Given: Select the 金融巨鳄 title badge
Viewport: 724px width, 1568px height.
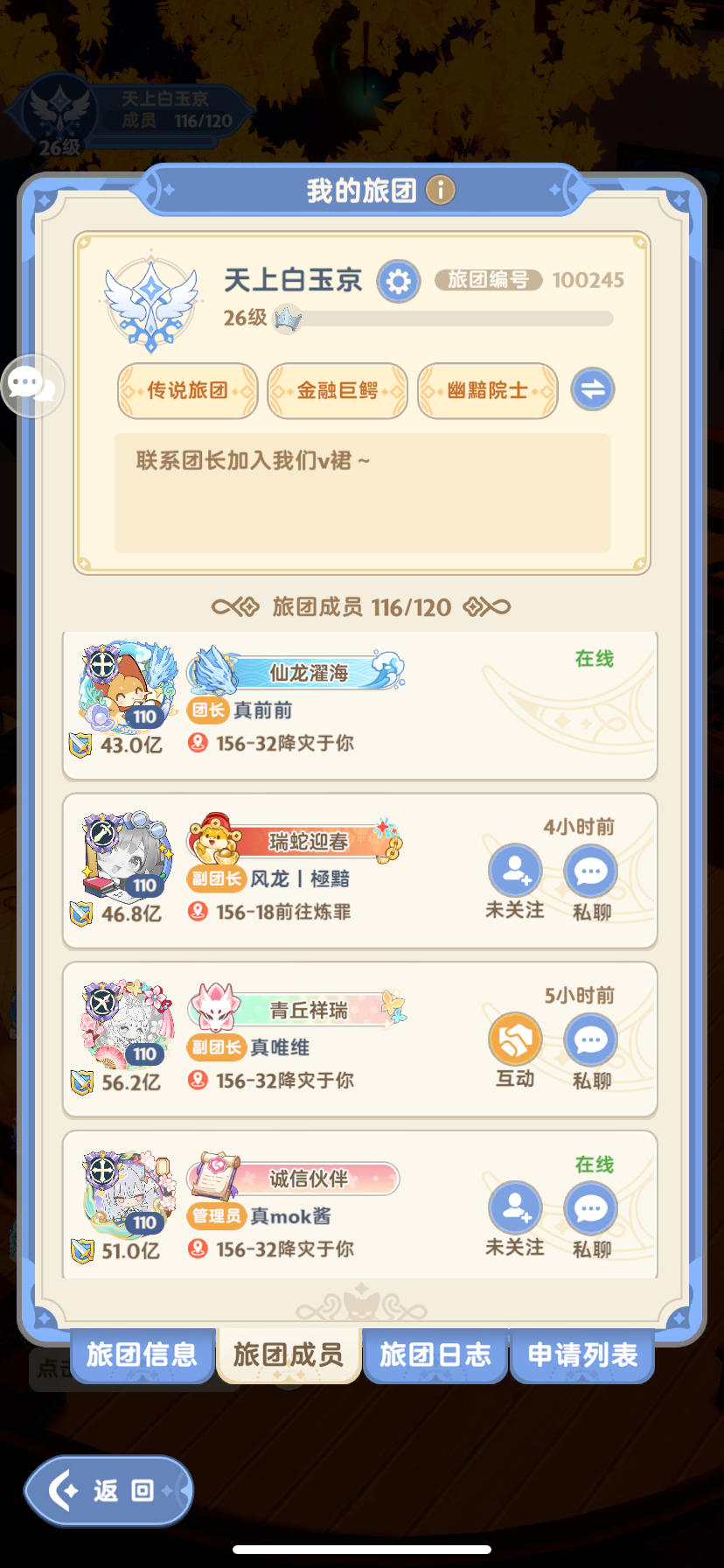Looking at the screenshot, I should point(338,391).
